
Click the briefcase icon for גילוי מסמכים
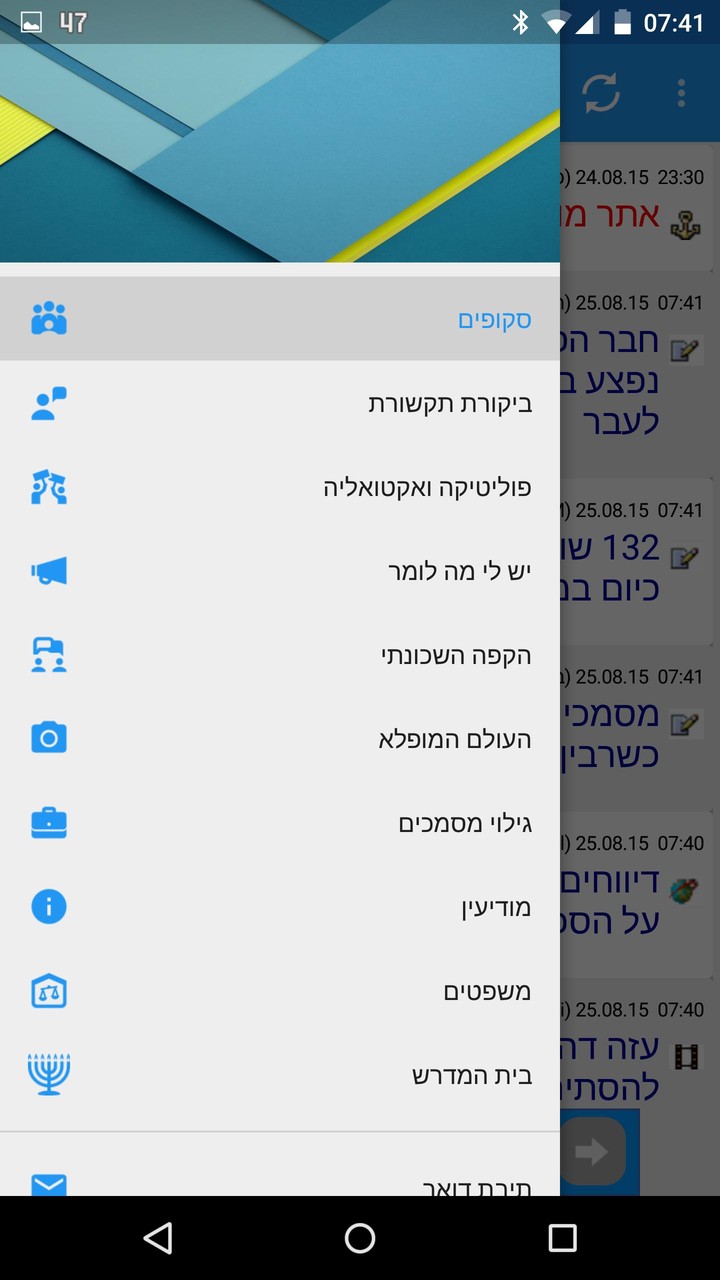[x=48, y=822]
